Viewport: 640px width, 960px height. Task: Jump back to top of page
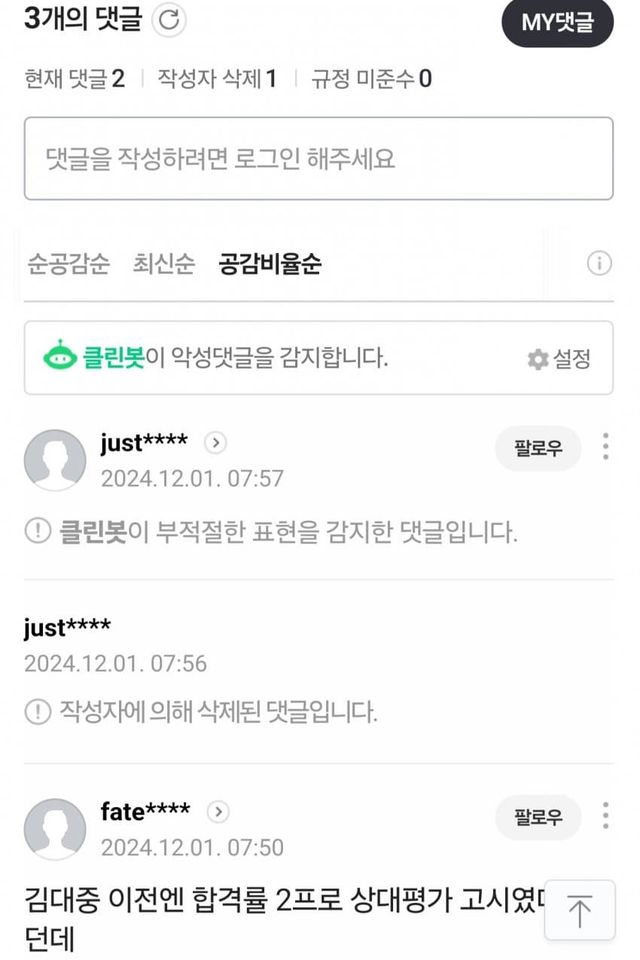[x=579, y=910]
